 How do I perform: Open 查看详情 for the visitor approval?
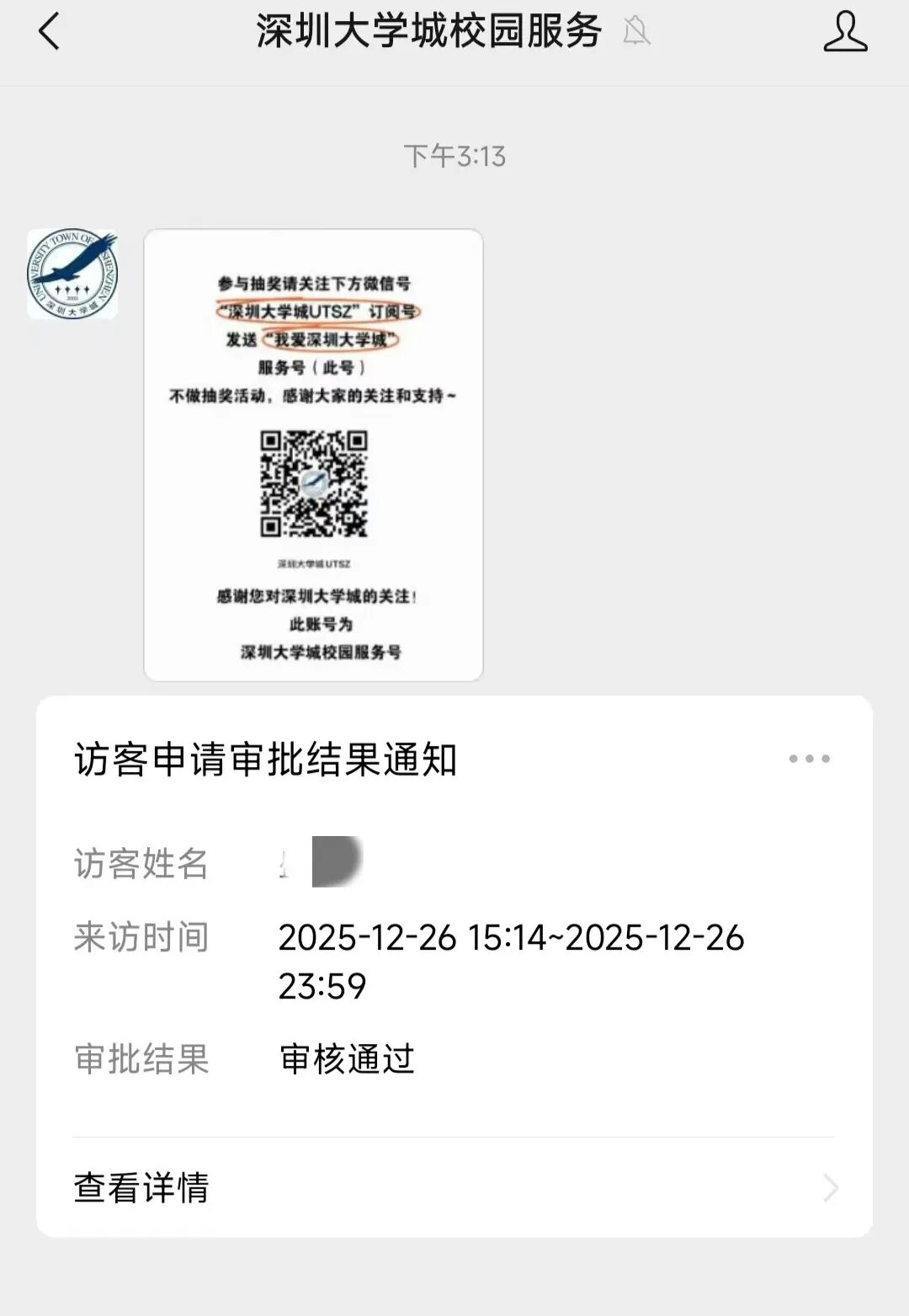click(x=454, y=1187)
